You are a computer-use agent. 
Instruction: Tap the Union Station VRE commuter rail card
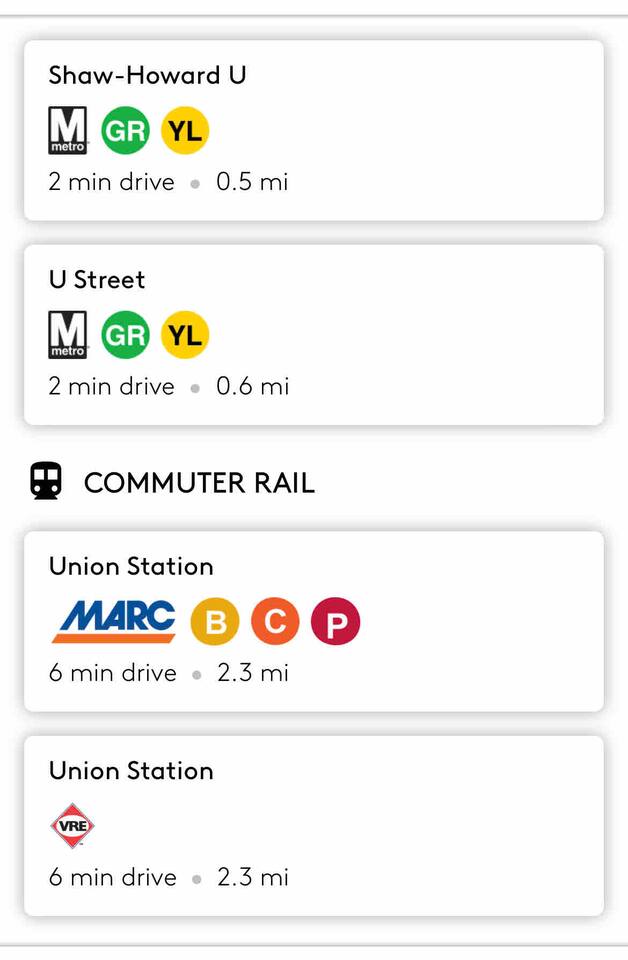(313, 825)
